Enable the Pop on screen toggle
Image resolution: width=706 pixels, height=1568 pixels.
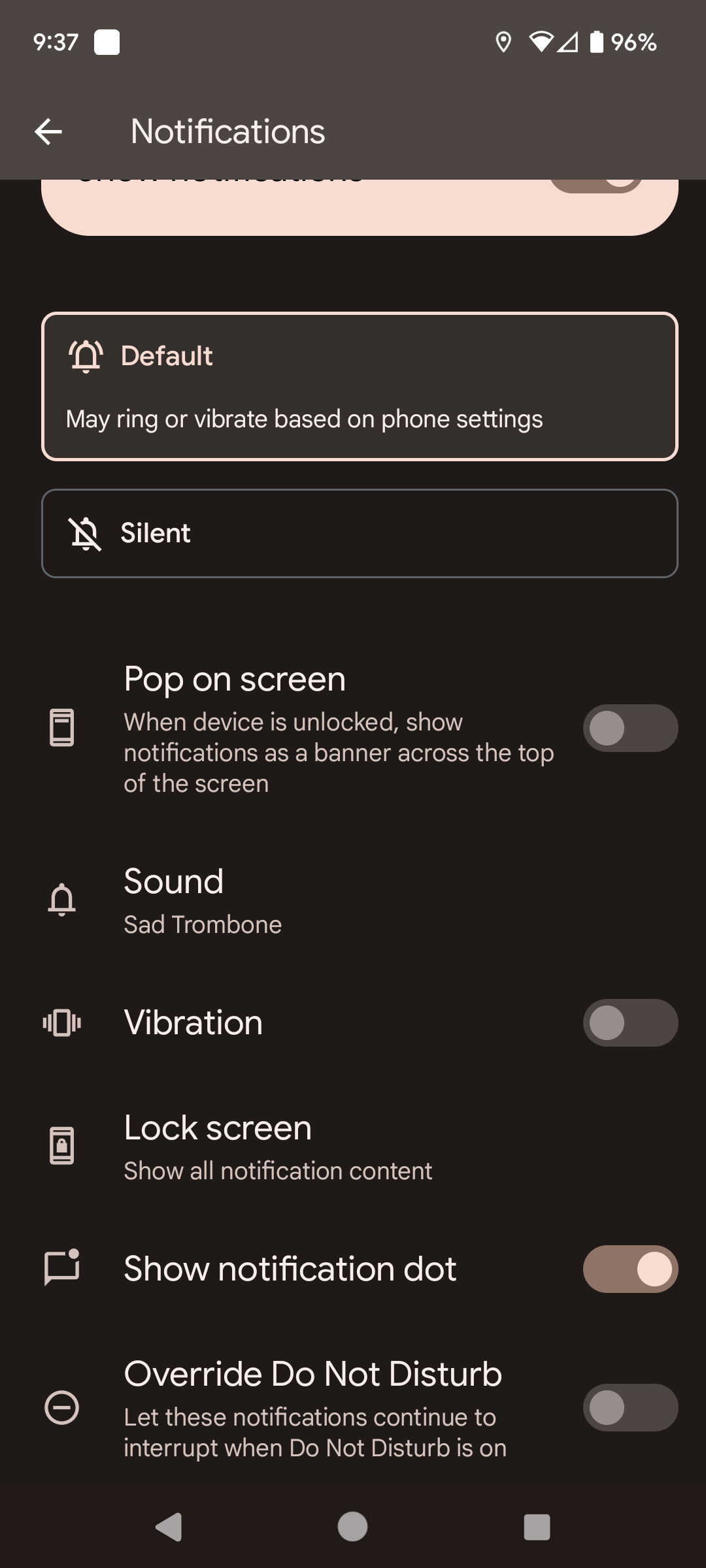[x=630, y=727]
